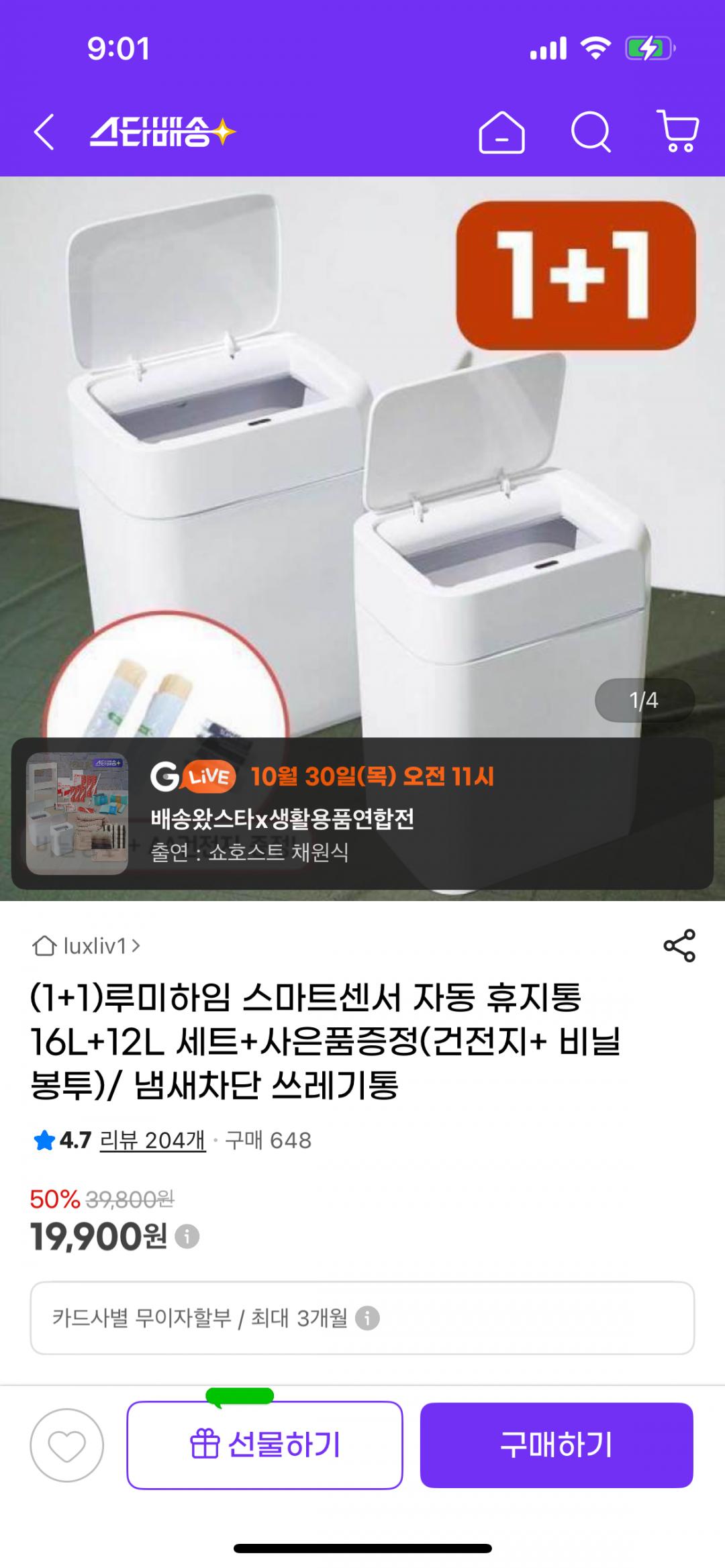Open the home icon in header
Image resolution: width=725 pixels, height=1568 pixels.
pos(501,133)
